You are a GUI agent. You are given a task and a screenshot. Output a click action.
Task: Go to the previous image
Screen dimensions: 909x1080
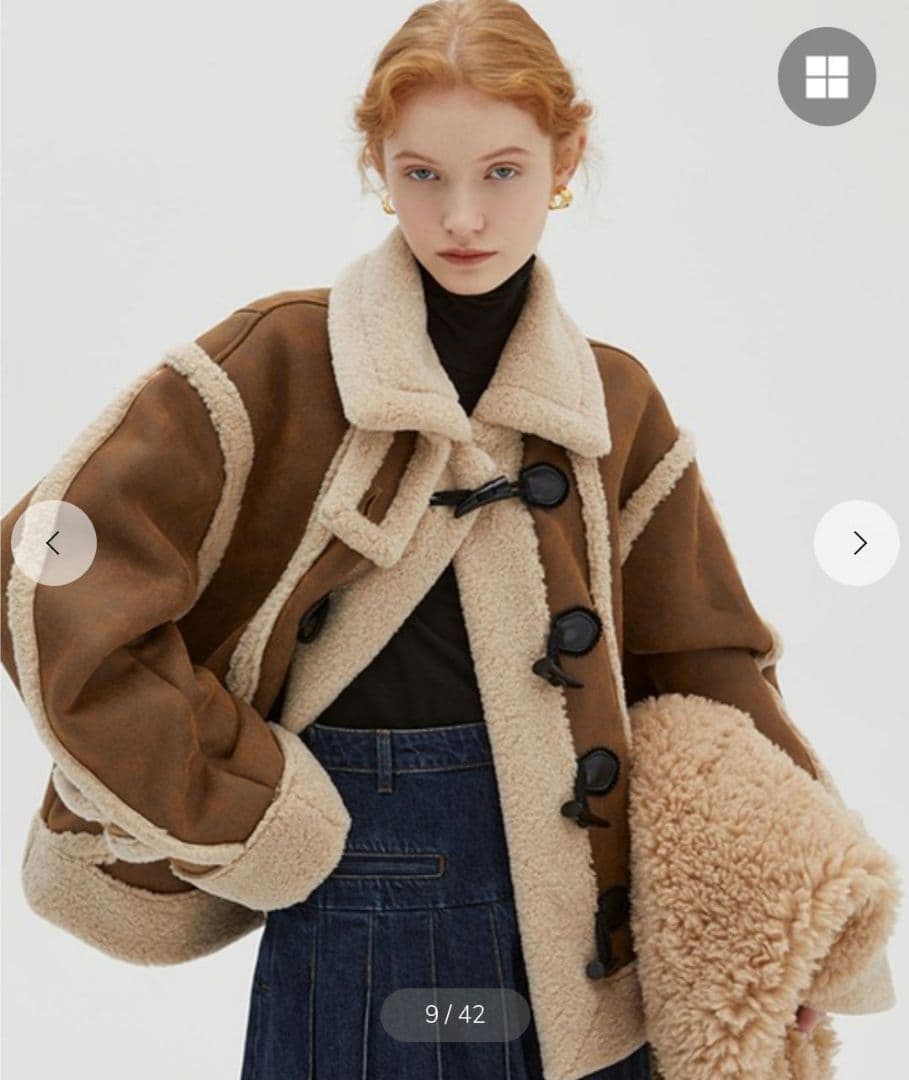[54, 543]
